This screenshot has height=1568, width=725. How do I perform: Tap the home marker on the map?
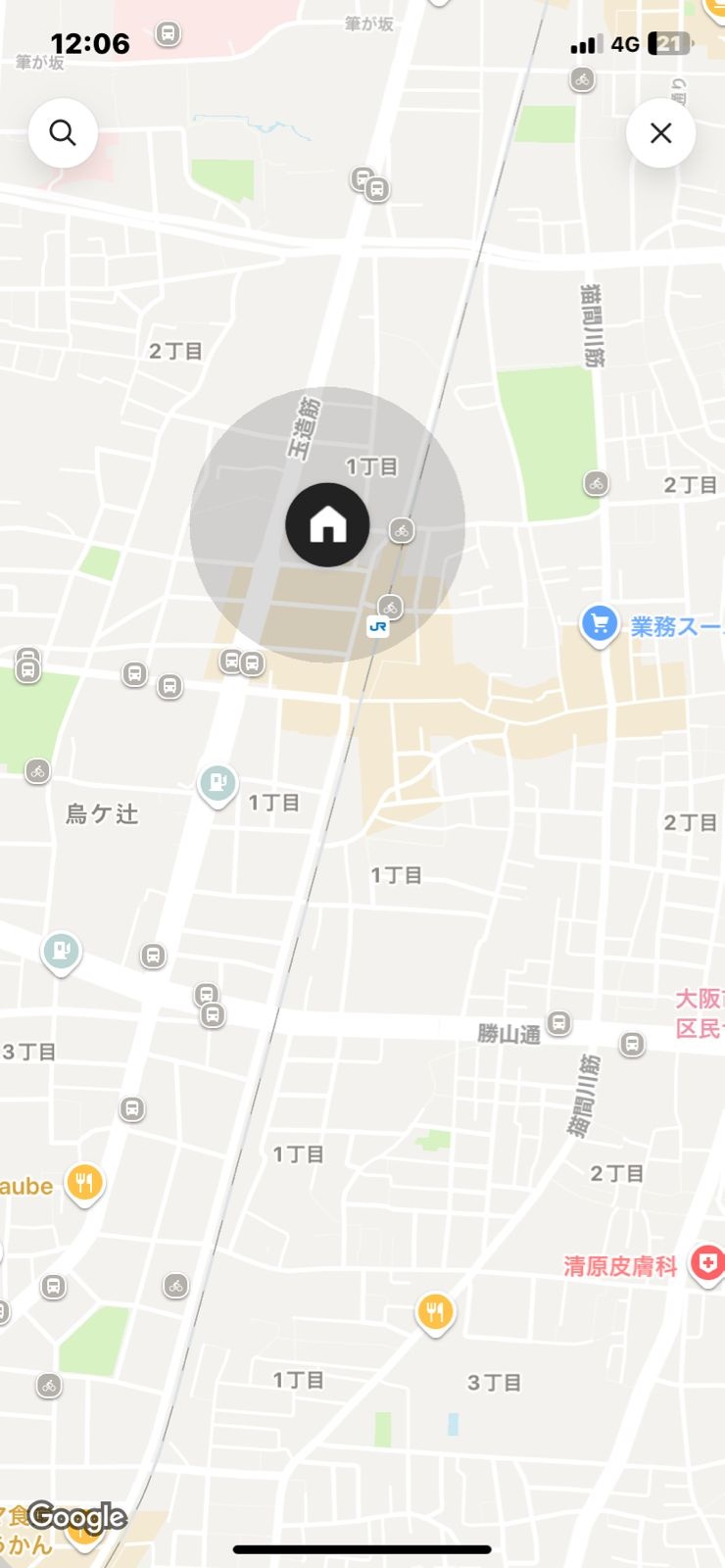pyautogui.click(x=327, y=525)
